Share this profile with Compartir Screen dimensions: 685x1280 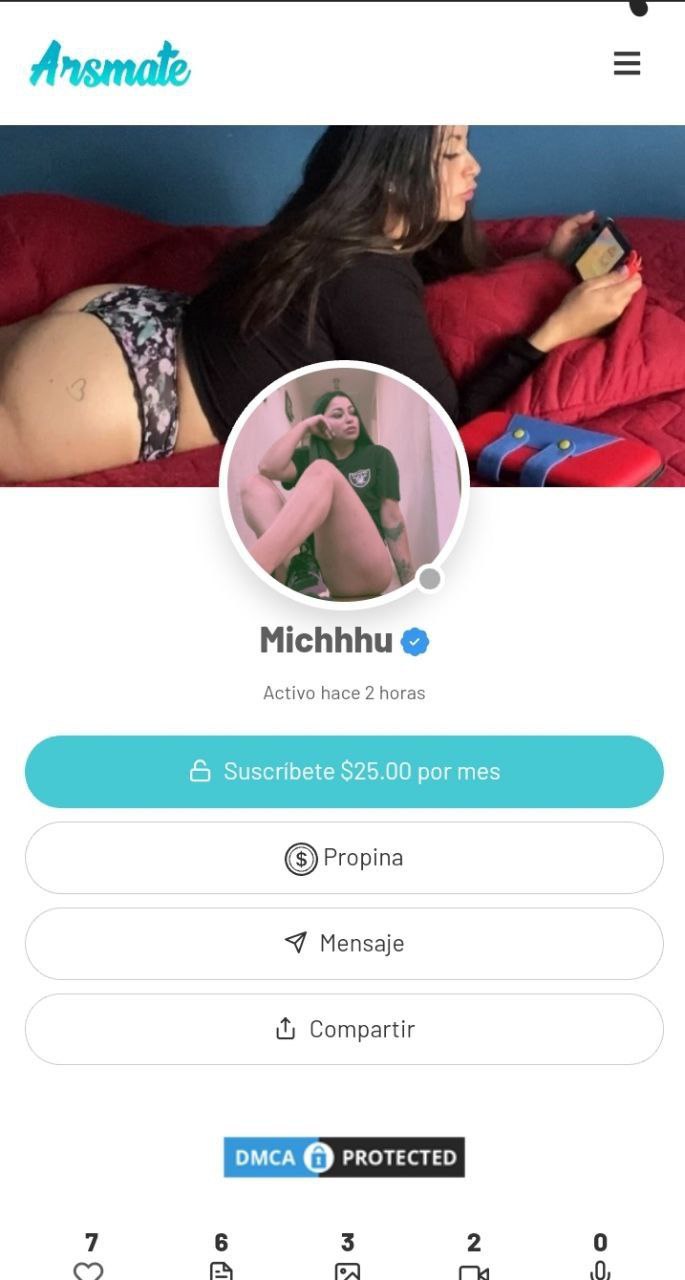344,1029
